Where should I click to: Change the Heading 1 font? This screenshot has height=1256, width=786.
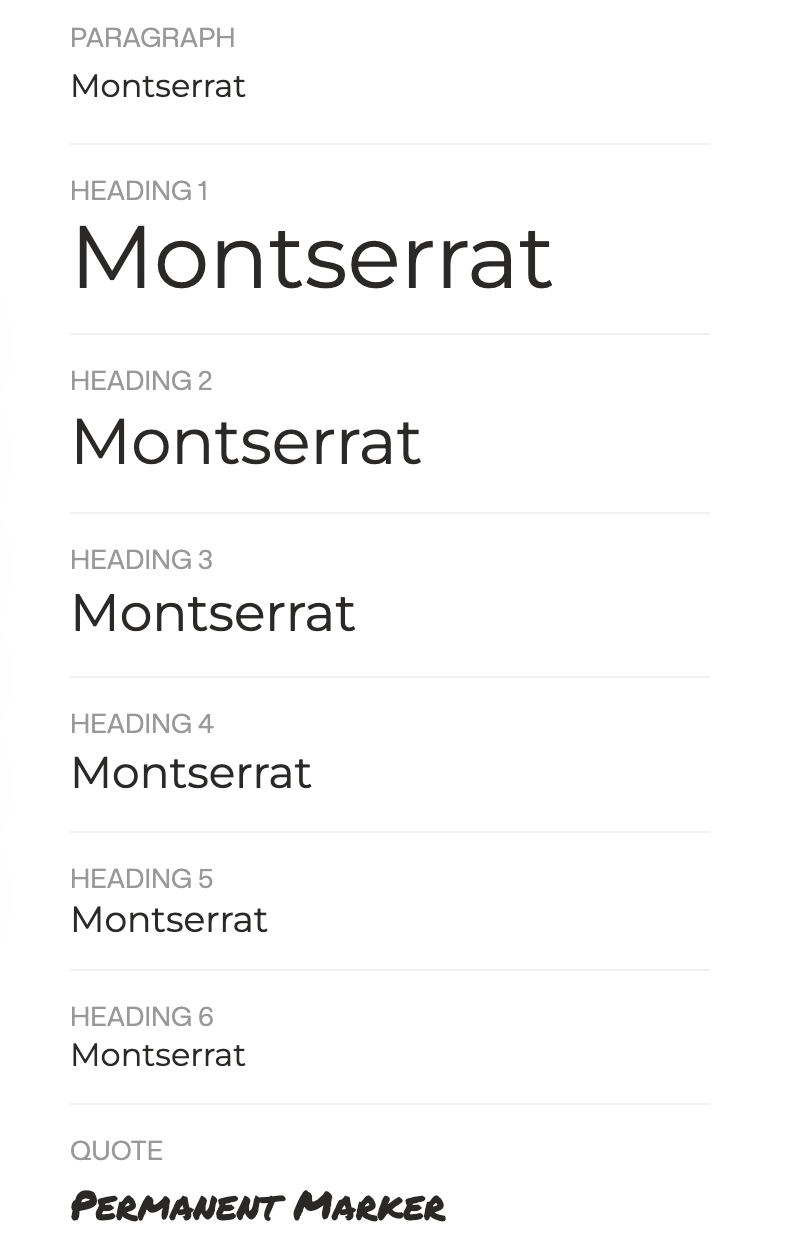coord(311,258)
